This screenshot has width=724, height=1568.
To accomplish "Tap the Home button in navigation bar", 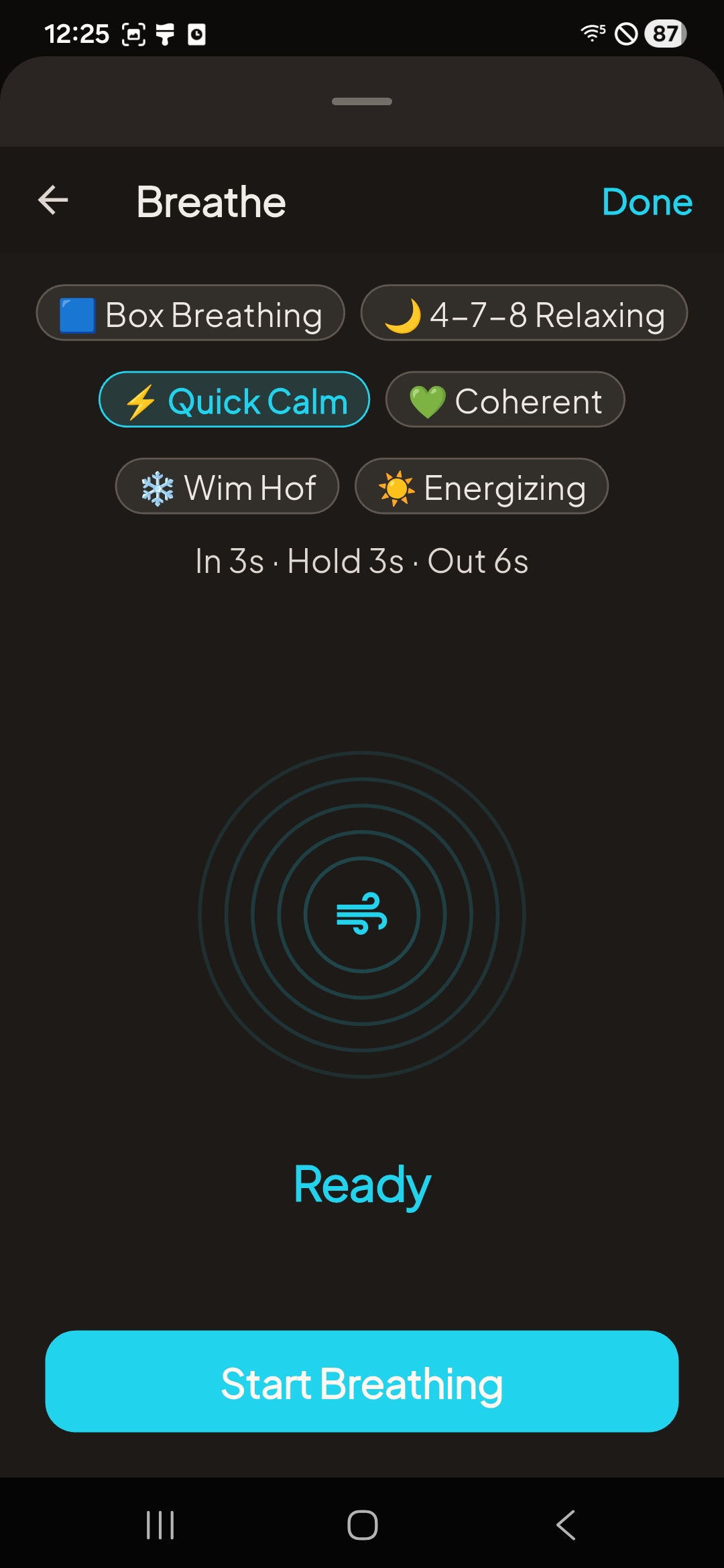I will pyautogui.click(x=362, y=1525).
